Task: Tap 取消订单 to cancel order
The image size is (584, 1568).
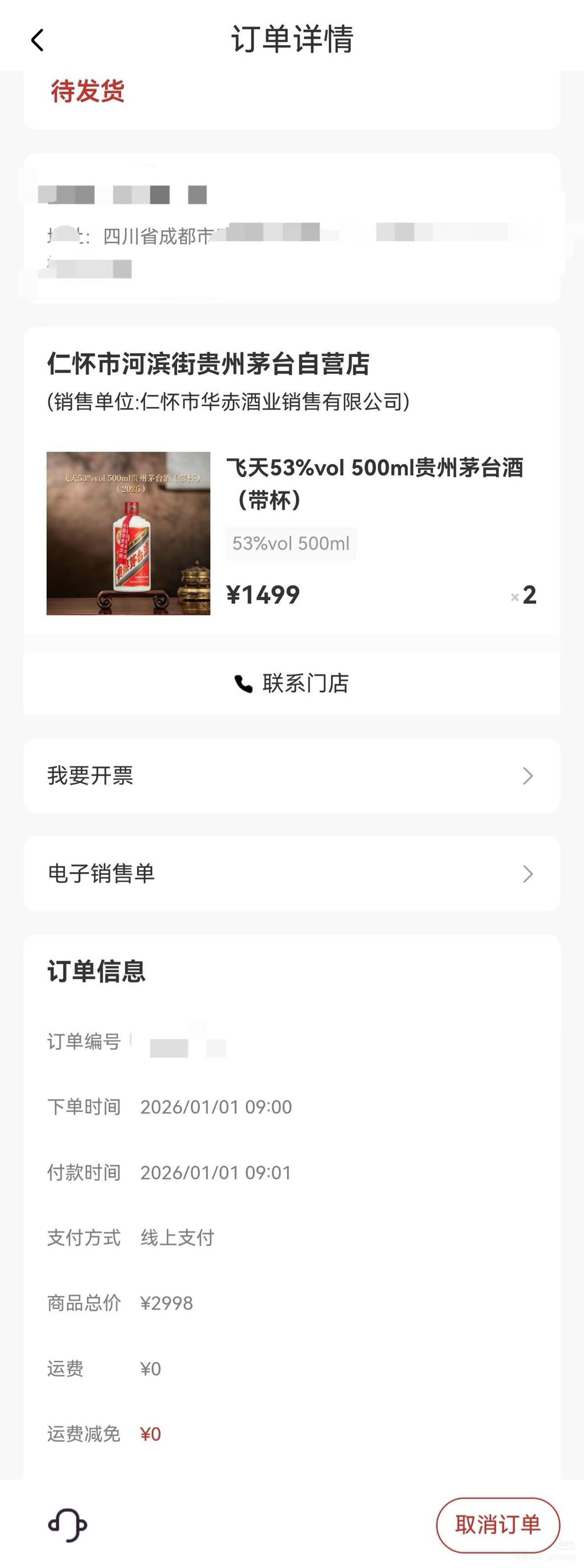Action: [x=498, y=1524]
